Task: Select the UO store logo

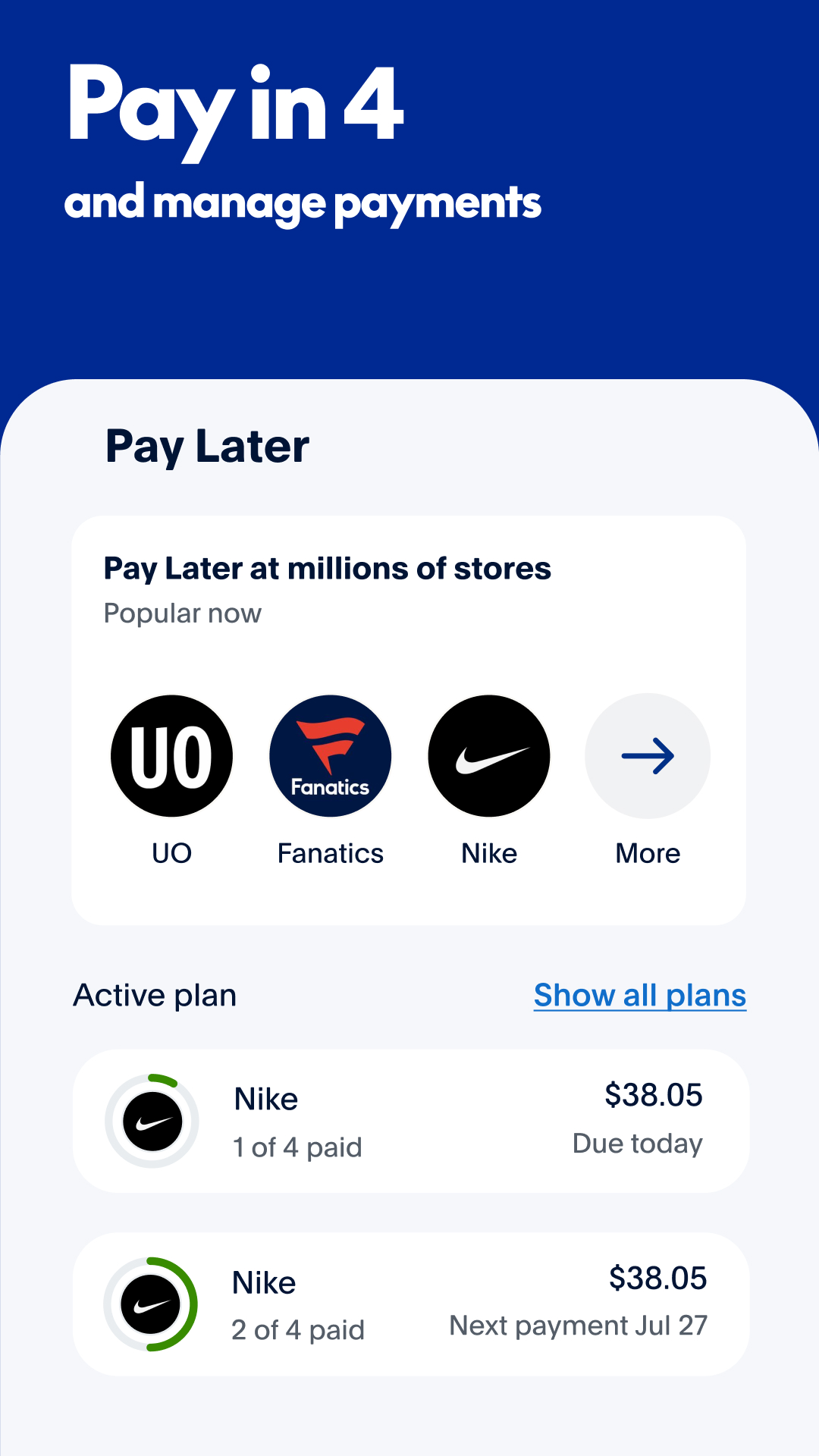Action: click(x=171, y=755)
